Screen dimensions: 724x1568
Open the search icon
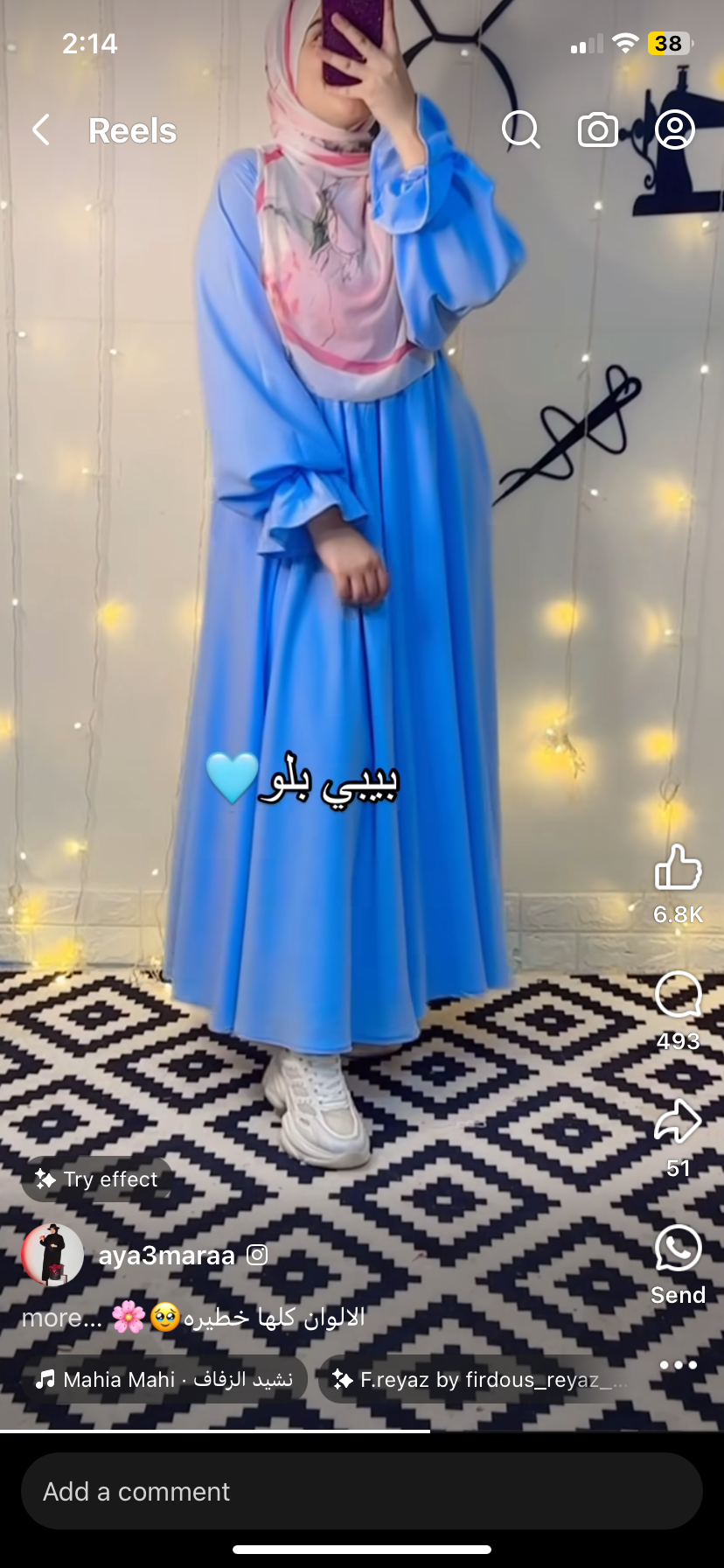pyautogui.click(x=520, y=130)
